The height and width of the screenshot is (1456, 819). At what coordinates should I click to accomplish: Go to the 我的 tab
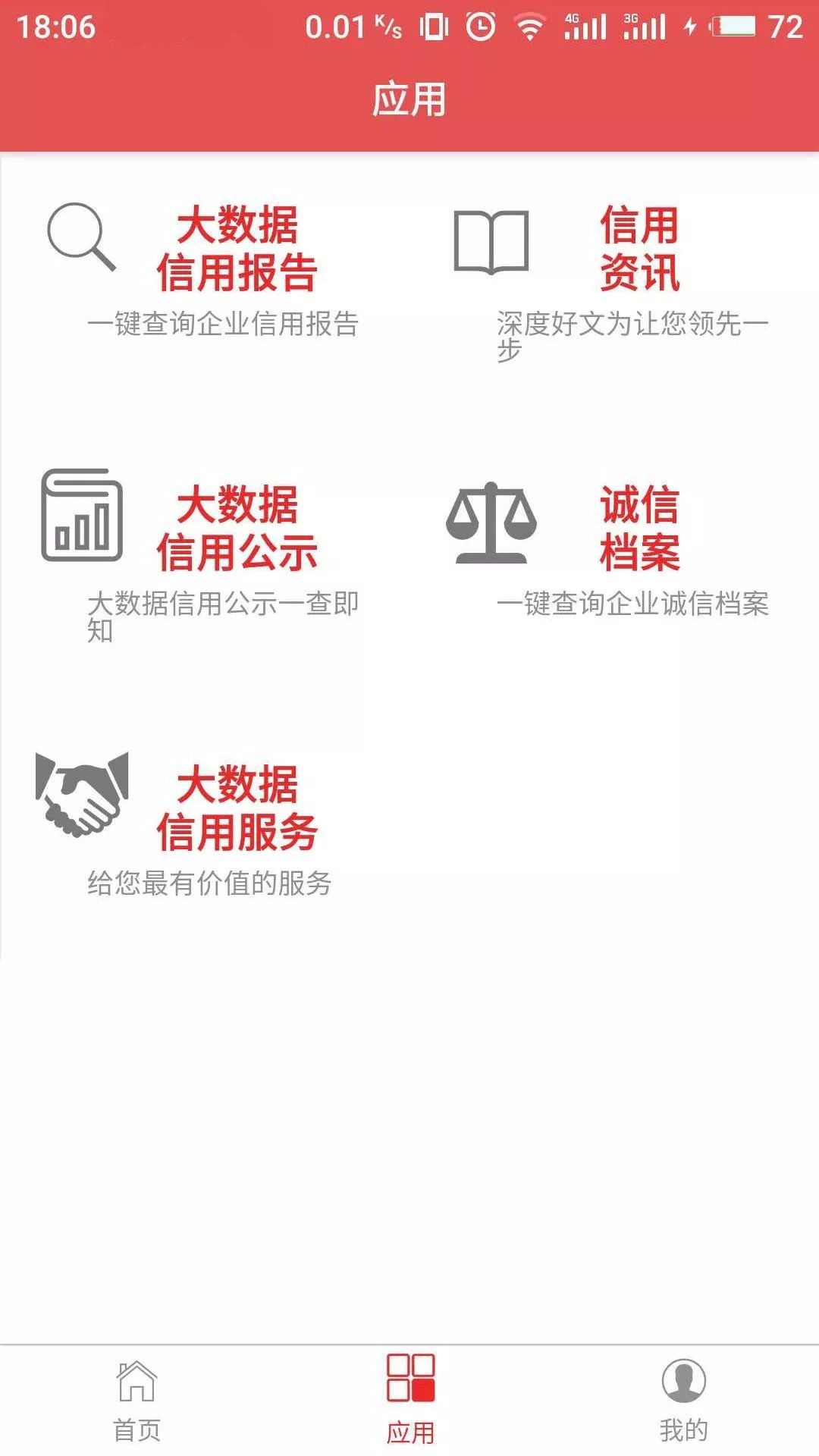click(x=683, y=1401)
